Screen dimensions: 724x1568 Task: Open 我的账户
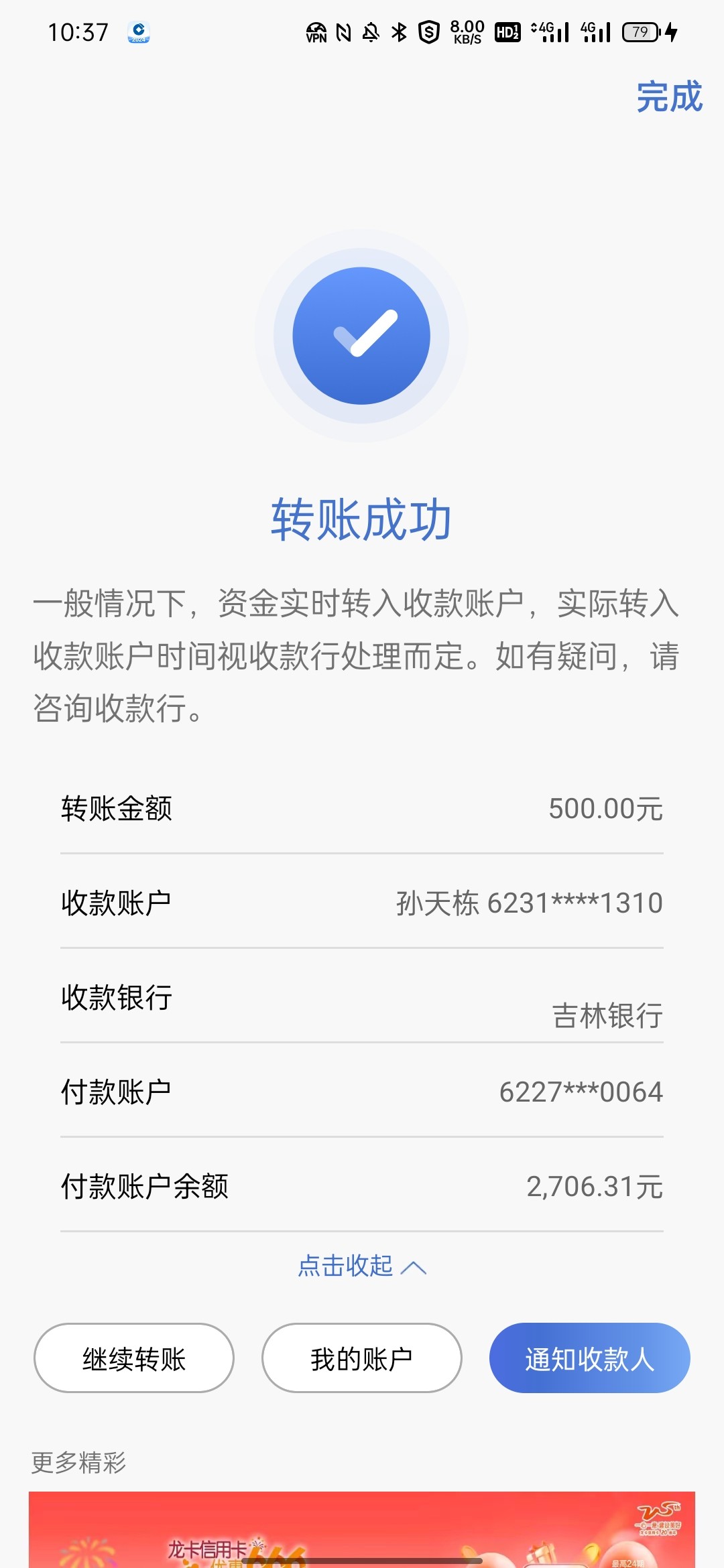pyautogui.click(x=362, y=1359)
